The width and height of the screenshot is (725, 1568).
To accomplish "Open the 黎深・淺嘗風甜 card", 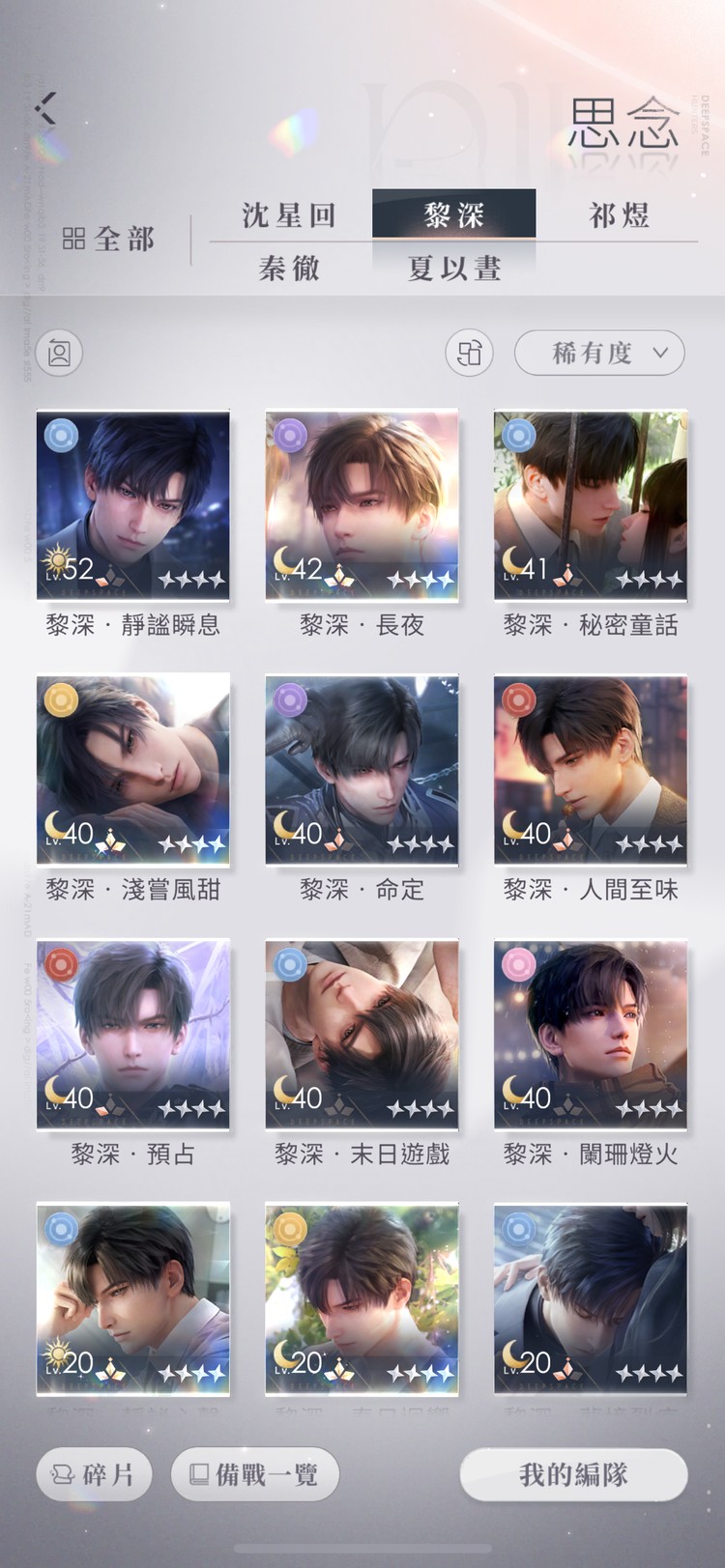I will [133, 769].
